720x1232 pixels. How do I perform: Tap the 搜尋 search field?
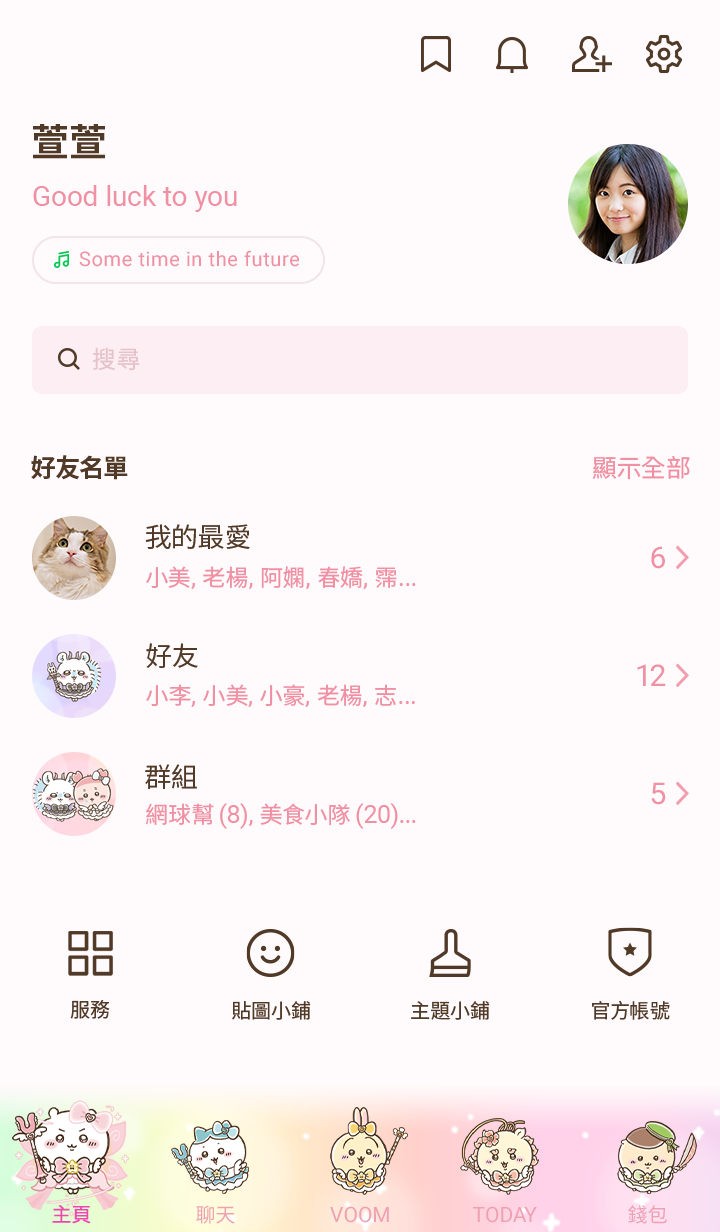click(360, 360)
